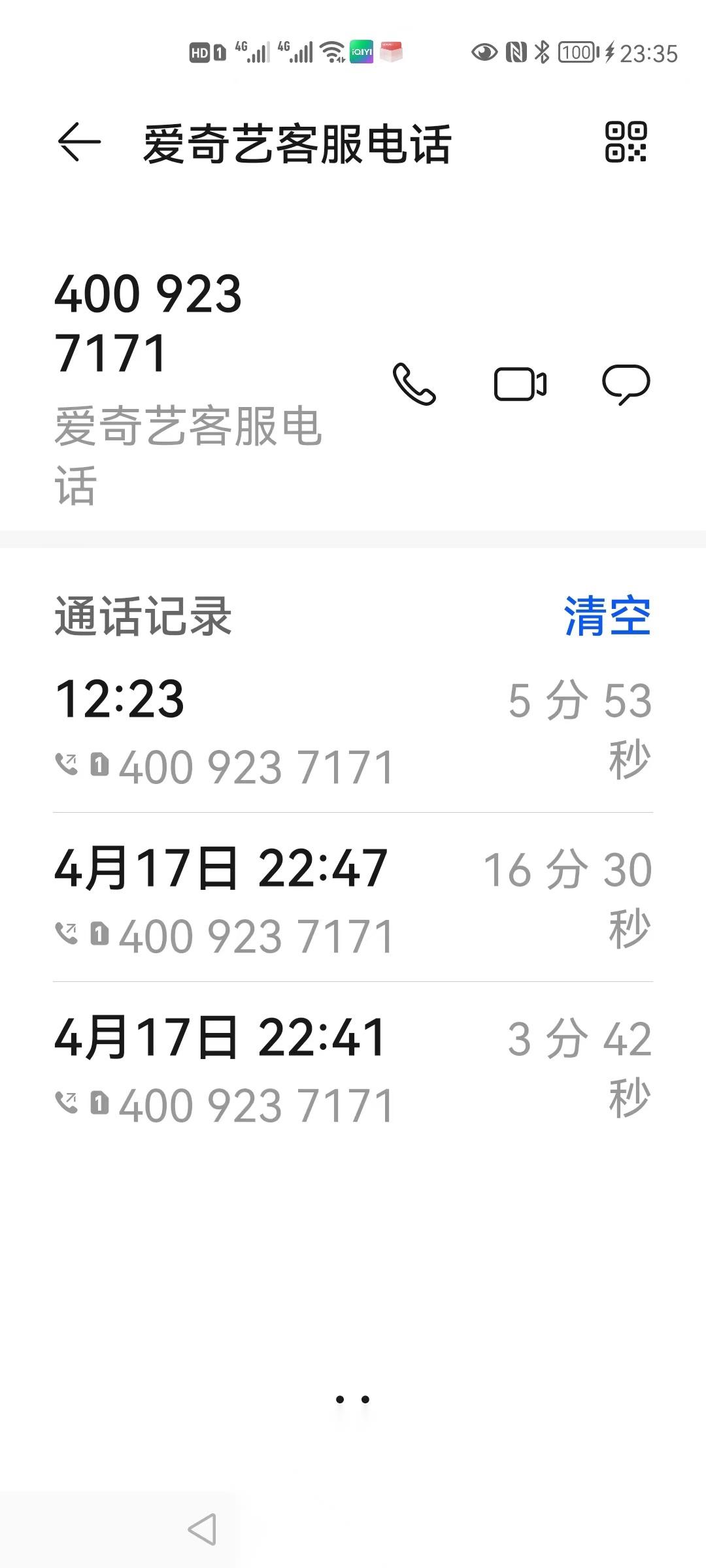Image resolution: width=706 pixels, height=1568 pixels.
Task: Tap the eye comfort icon in status bar
Action: point(483,51)
